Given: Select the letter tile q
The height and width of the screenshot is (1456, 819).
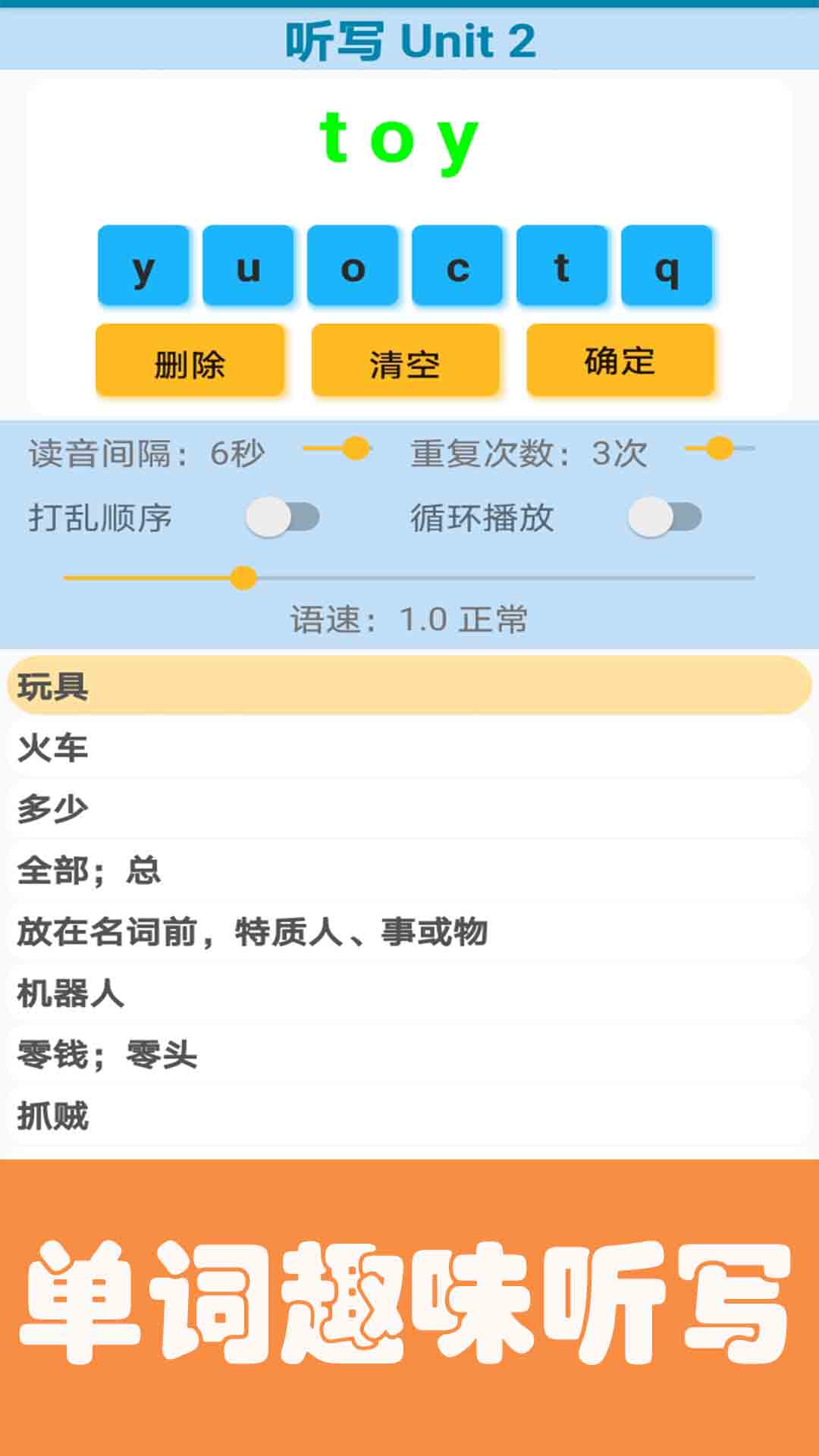Looking at the screenshot, I should click(x=665, y=267).
